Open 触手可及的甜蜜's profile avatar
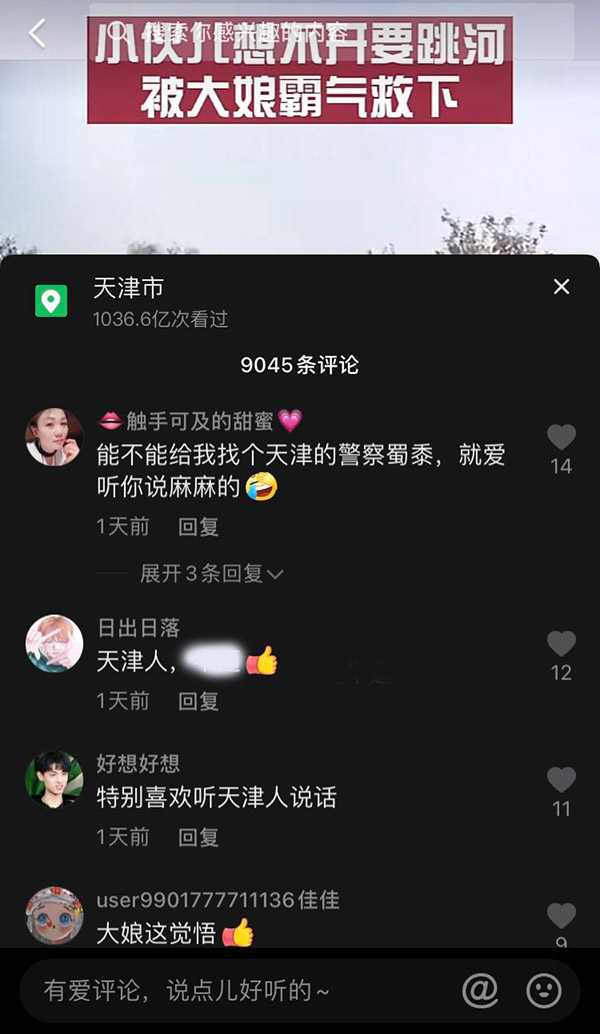This screenshot has height=1034, width=600. (54, 437)
